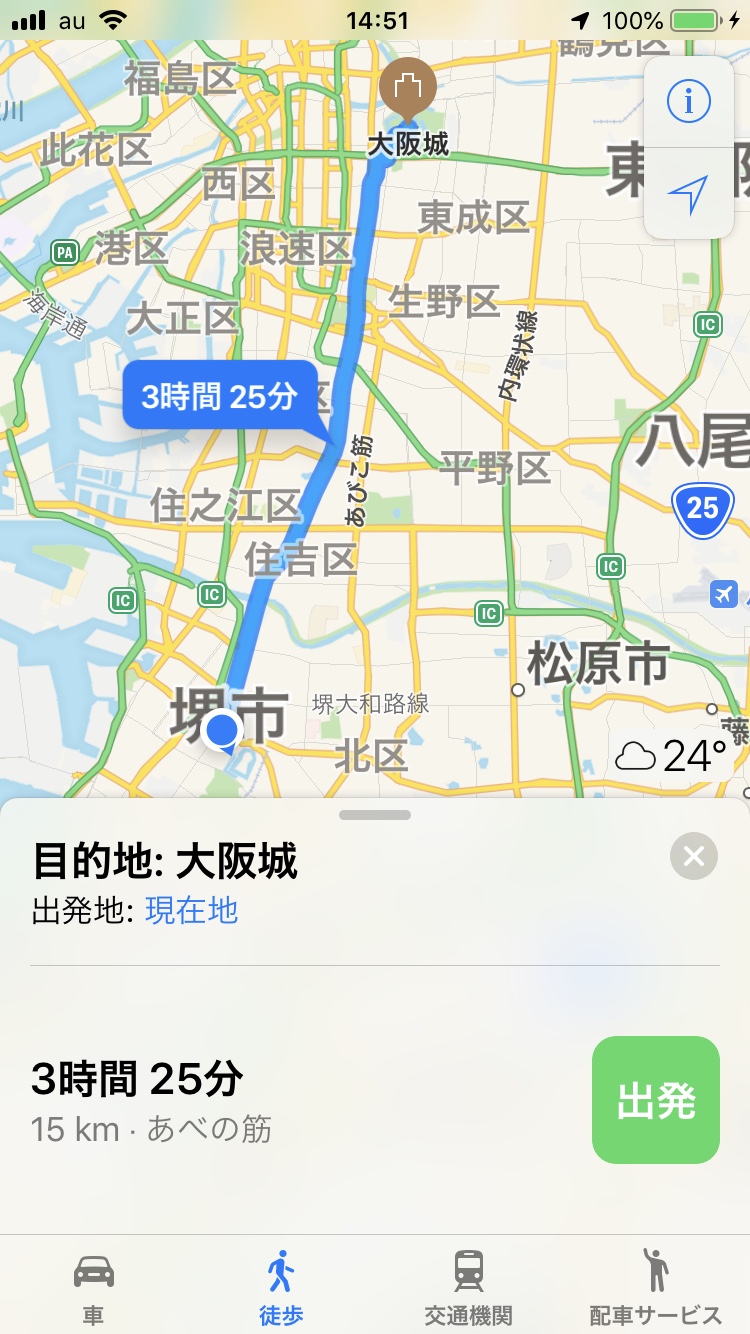This screenshot has height=1334, width=750.
Task: Open the 配車サービス ride tab
Action: [656, 1285]
